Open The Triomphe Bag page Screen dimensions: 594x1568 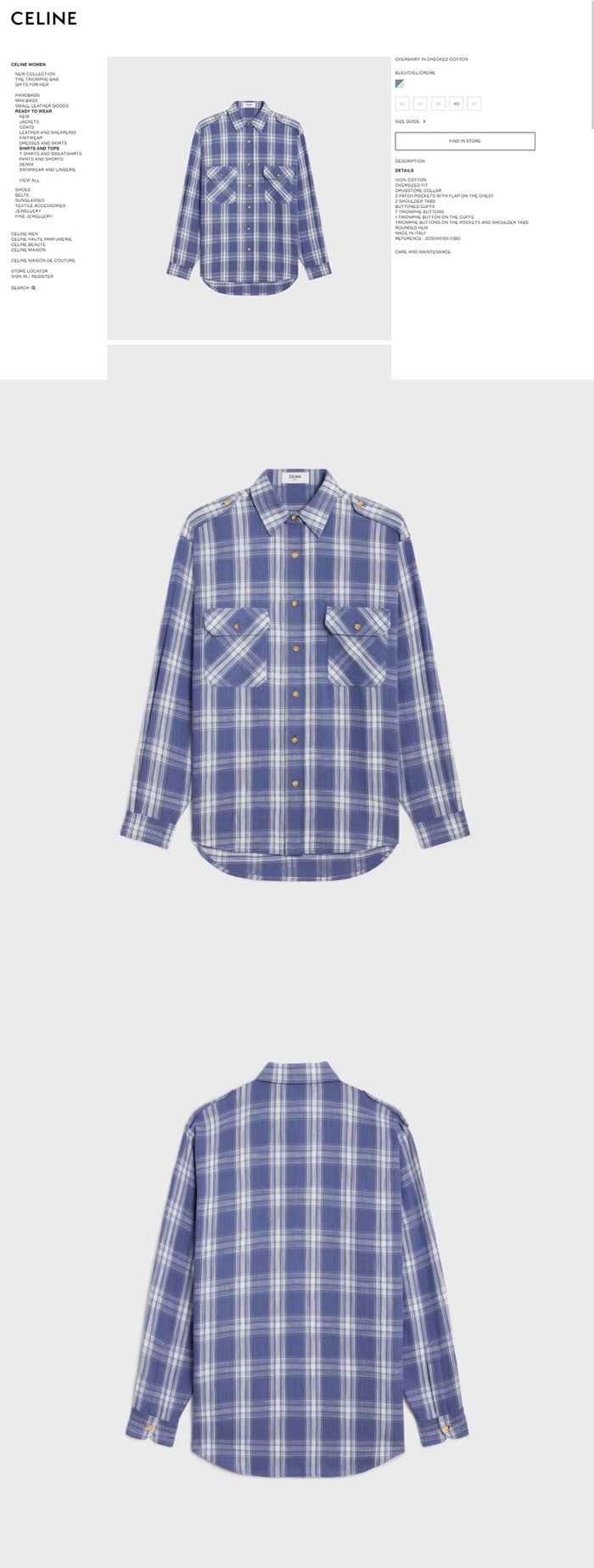pyautogui.click(x=36, y=79)
